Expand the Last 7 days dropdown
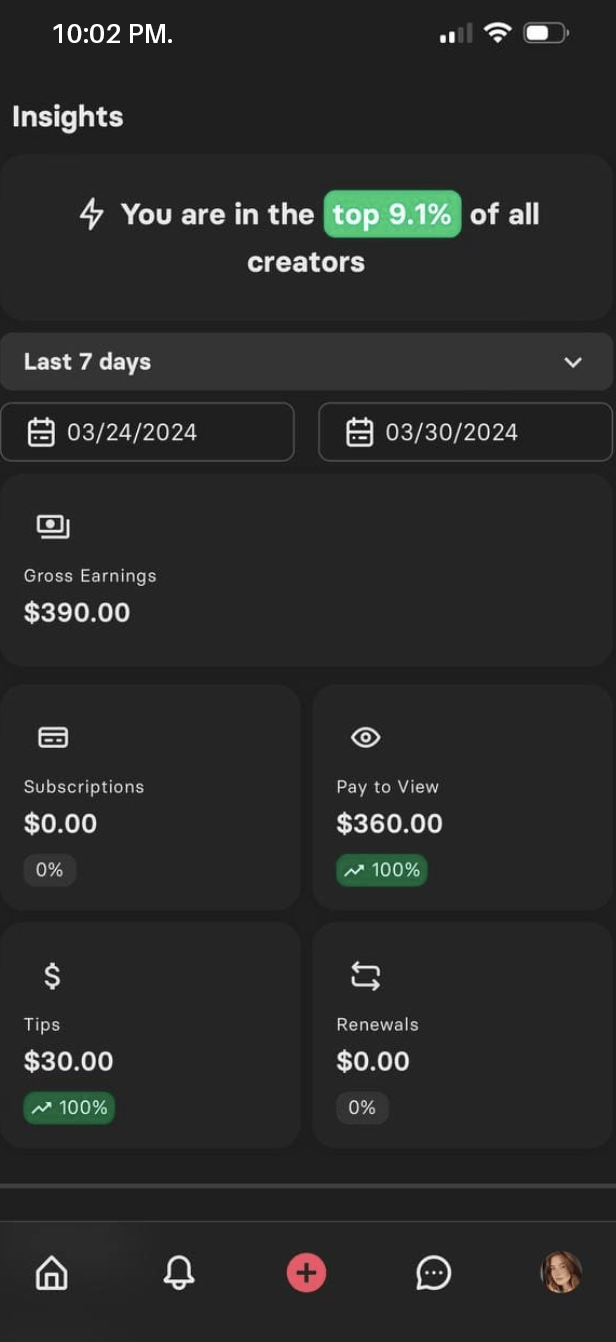This screenshot has width=616, height=1342. [x=306, y=362]
